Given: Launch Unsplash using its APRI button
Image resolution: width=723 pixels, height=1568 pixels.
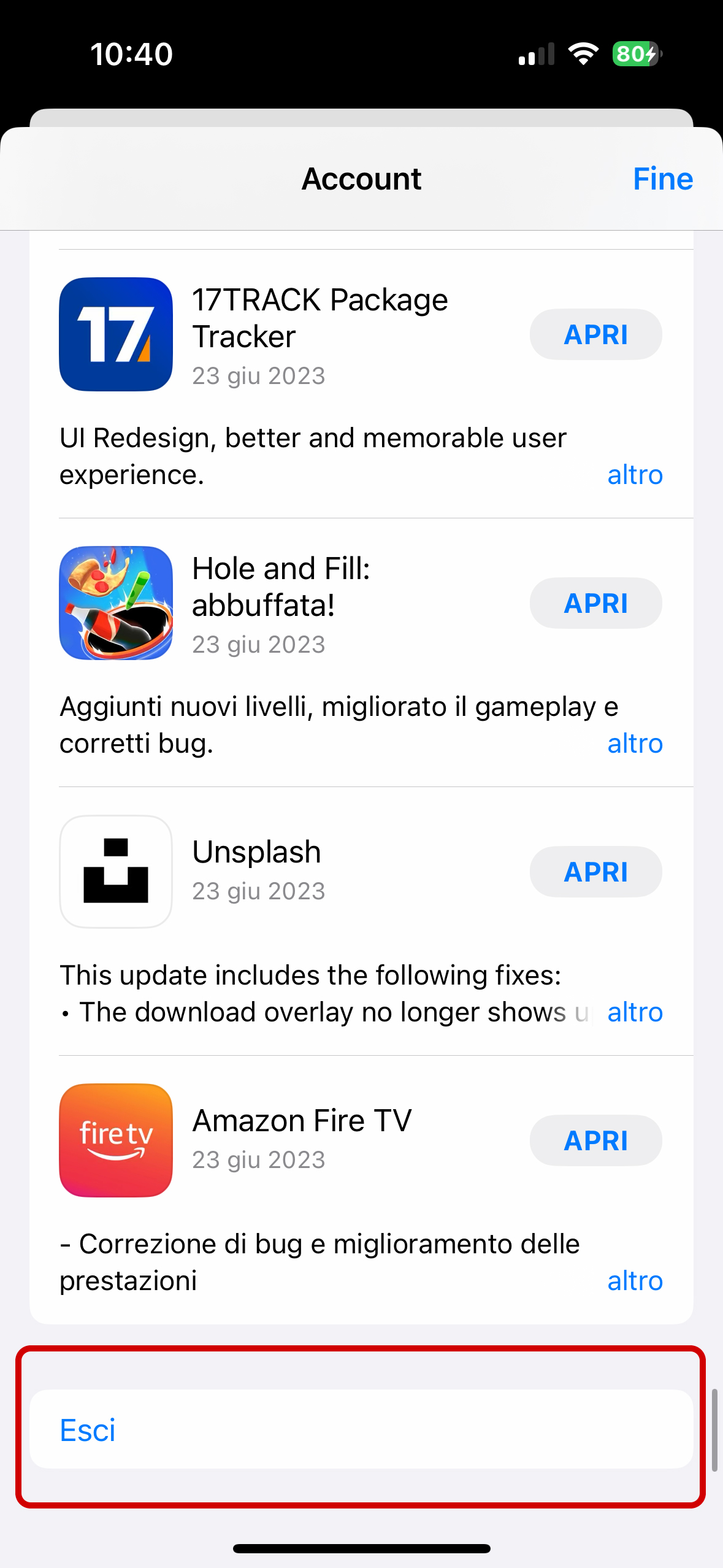Looking at the screenshot, I should [x=595, y=872].
